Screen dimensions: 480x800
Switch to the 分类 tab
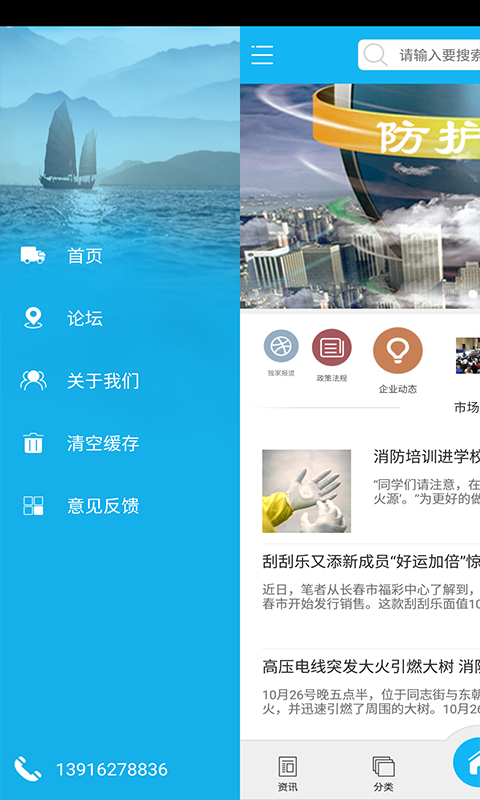(x=383, y=773)
